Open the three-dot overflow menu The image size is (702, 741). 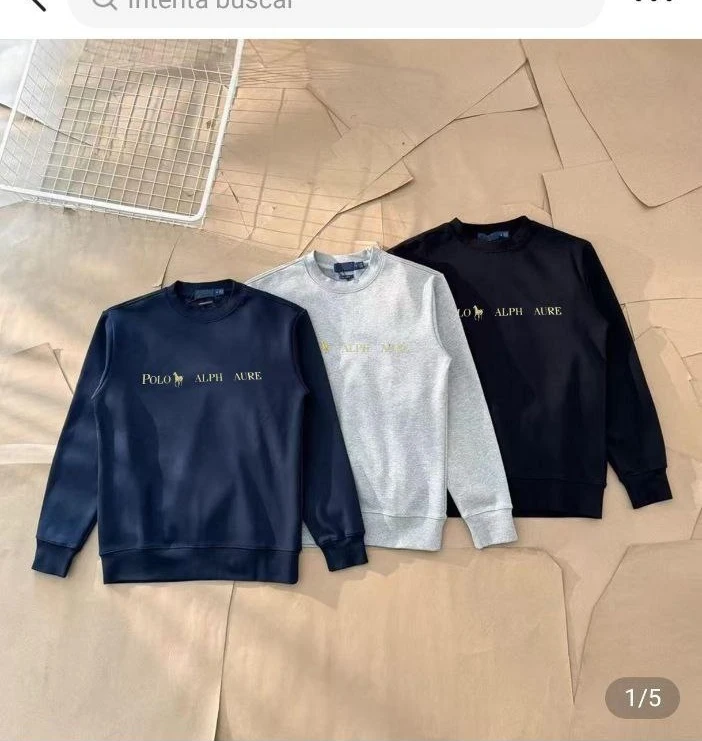[655, 3]
